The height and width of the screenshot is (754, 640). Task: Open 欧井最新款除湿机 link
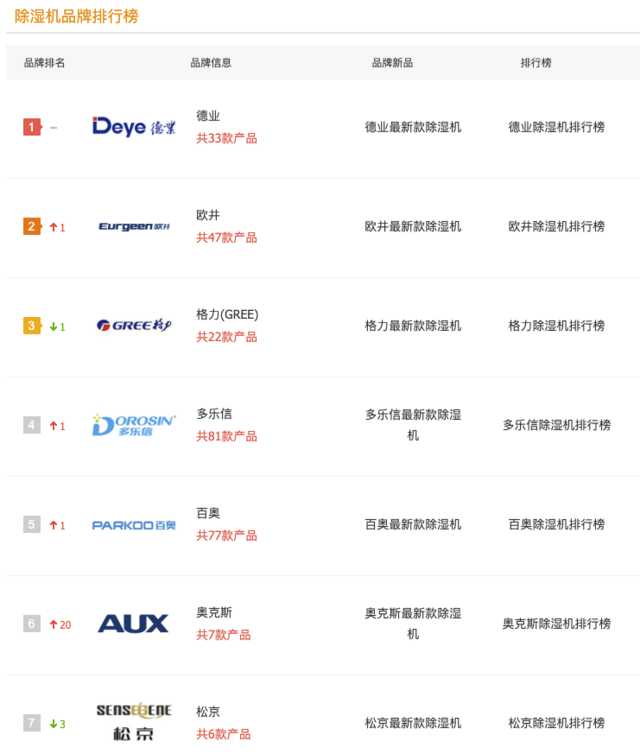point(413,226)
